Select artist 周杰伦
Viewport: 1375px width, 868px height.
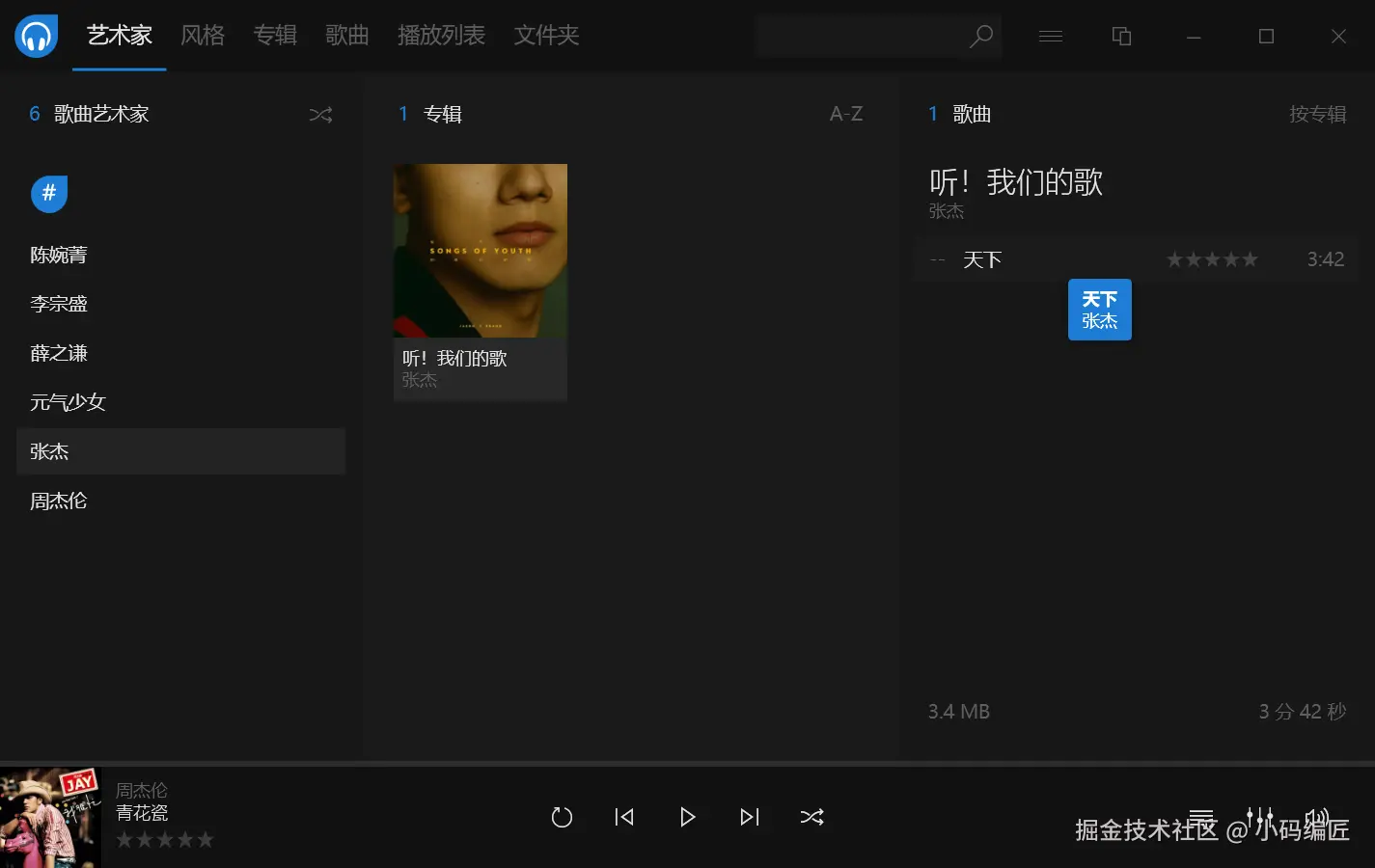[59, 501]
